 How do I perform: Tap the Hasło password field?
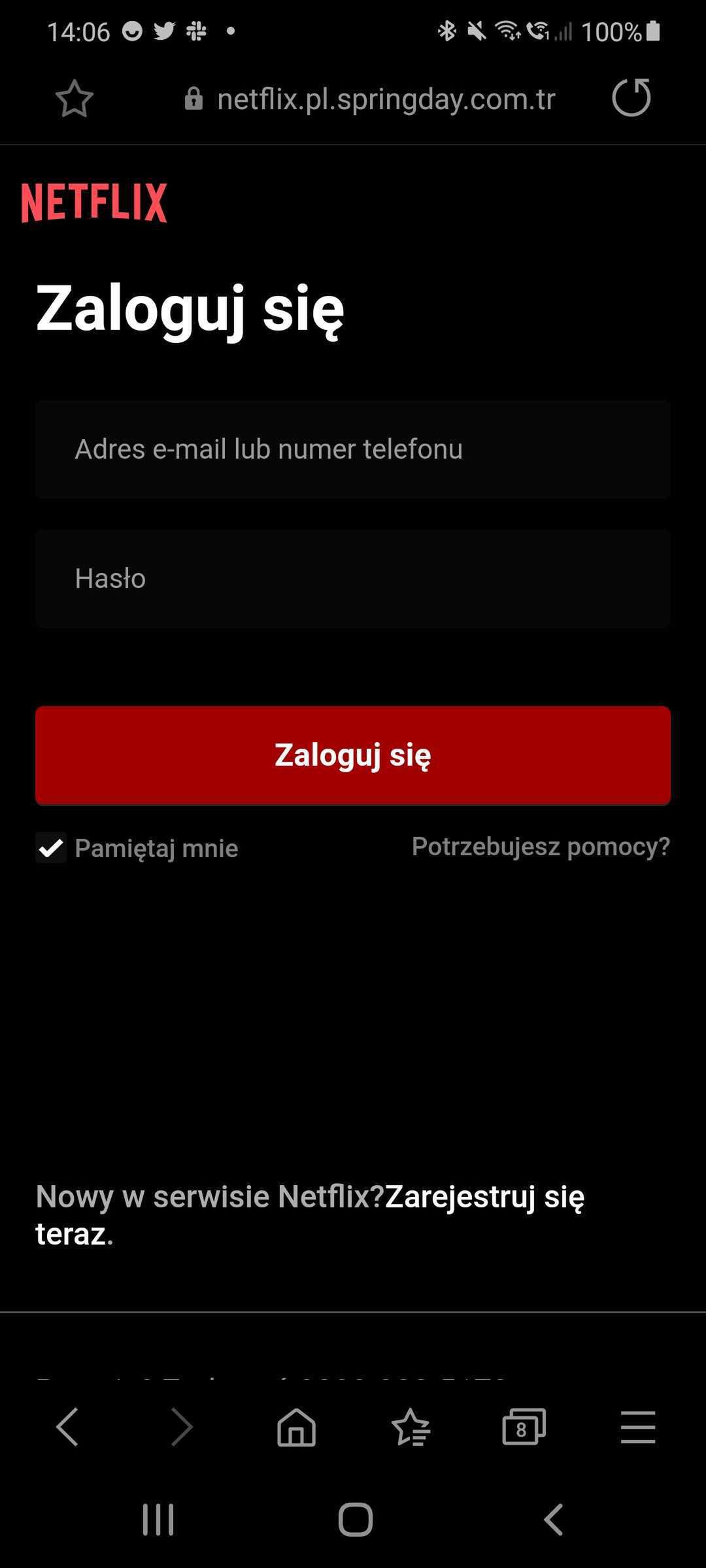[x=353, y=579]
